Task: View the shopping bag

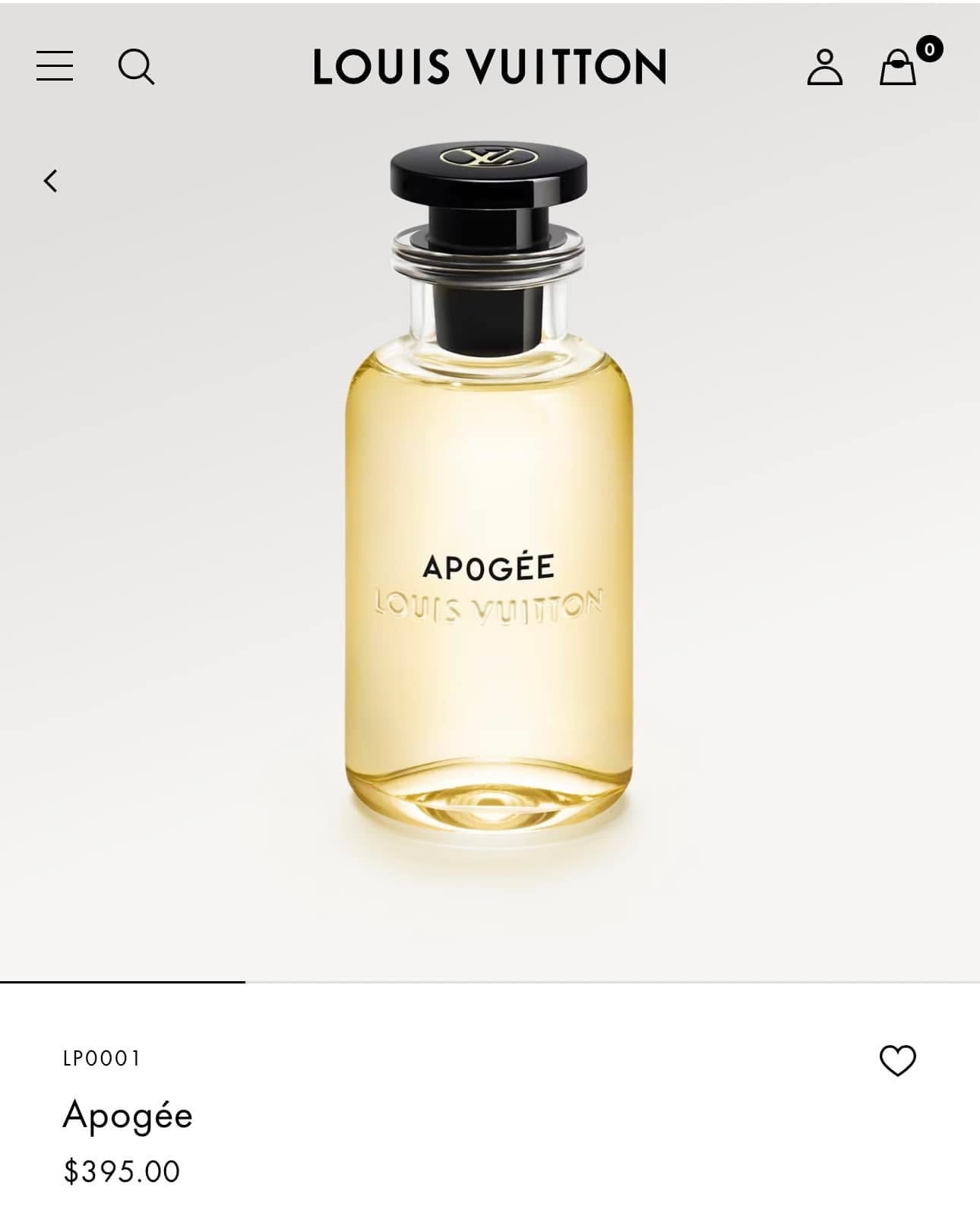Action: pyautogui.click(x=899, y=67)
